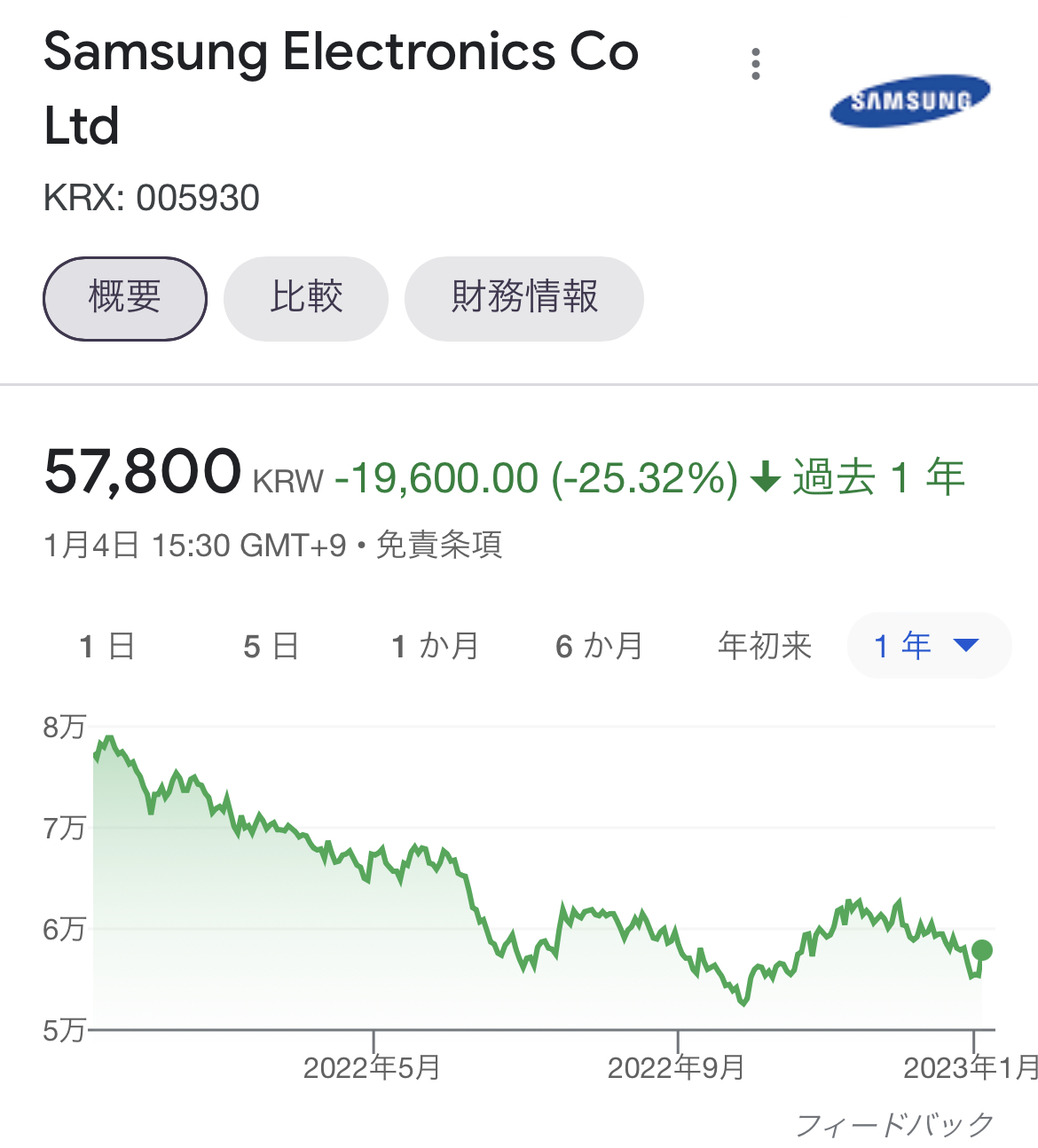Show the 1 日 chart range
Viewport: 1038px width, 1148px height.
pyautogui.click(x=106, y=646)
